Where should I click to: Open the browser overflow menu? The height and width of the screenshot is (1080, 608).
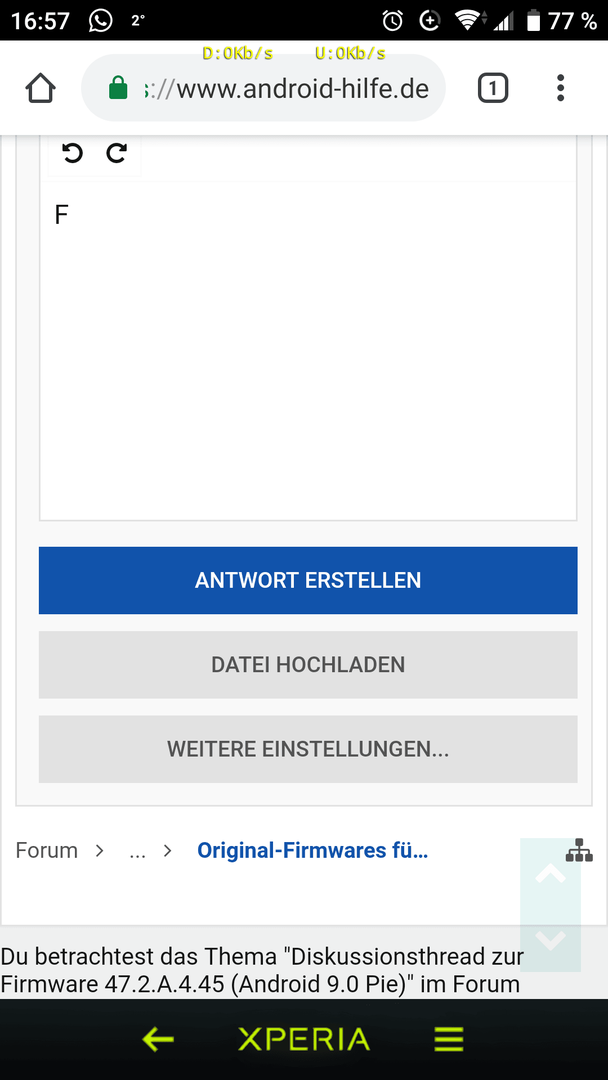click(560, 89)
